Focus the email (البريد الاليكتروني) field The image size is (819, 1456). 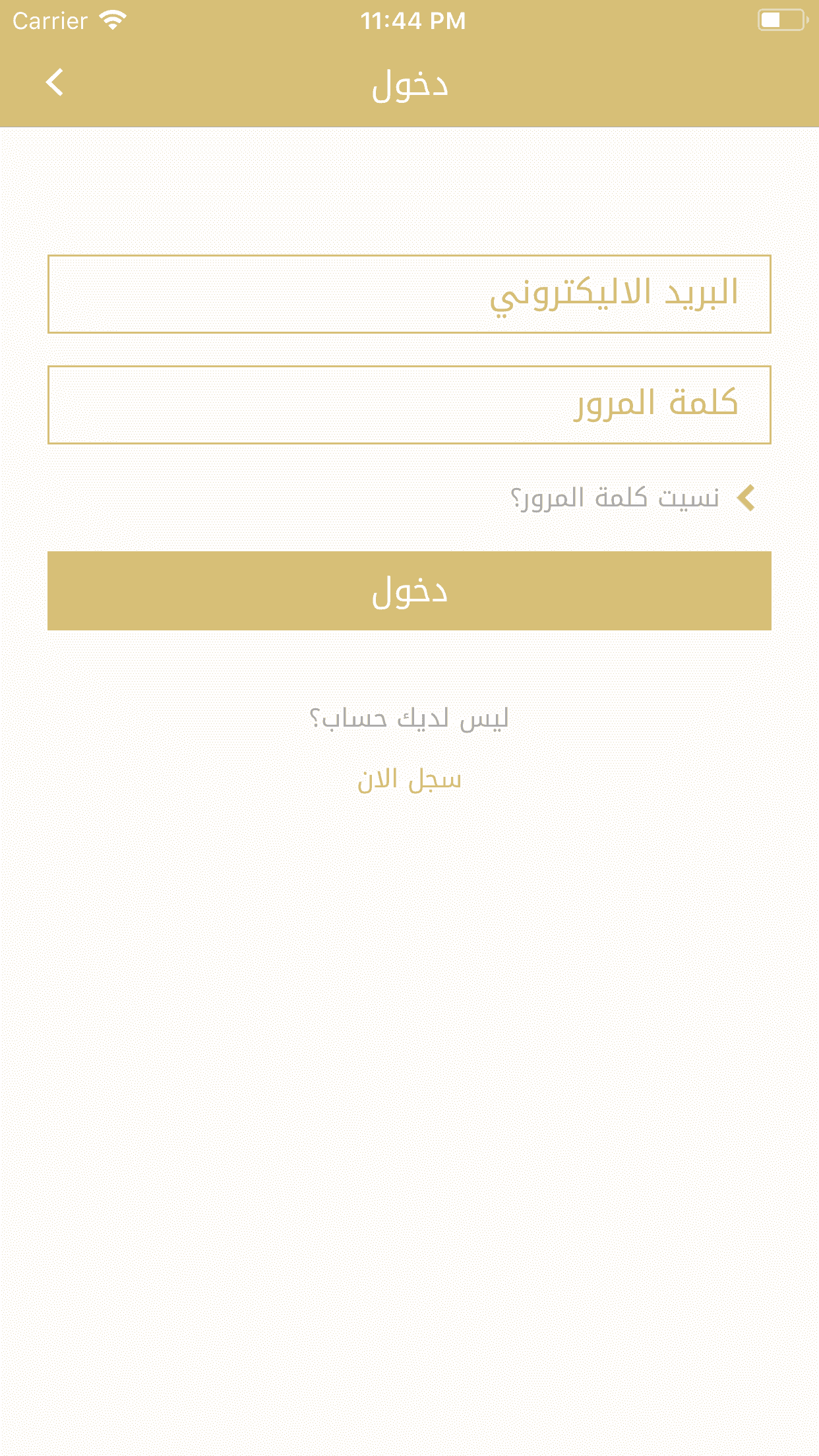coord(409,294)
